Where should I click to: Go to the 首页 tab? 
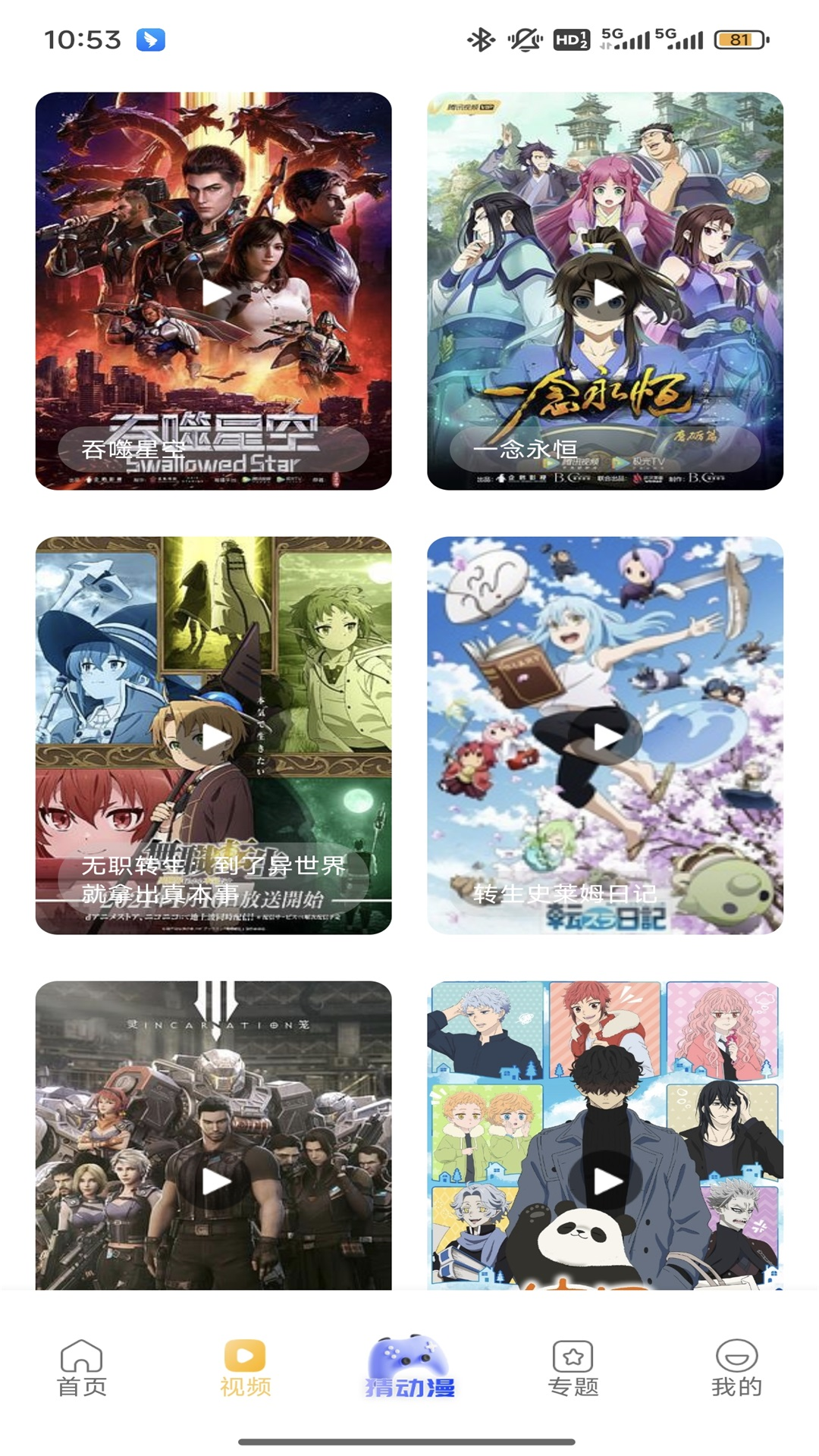(82, 1368)
